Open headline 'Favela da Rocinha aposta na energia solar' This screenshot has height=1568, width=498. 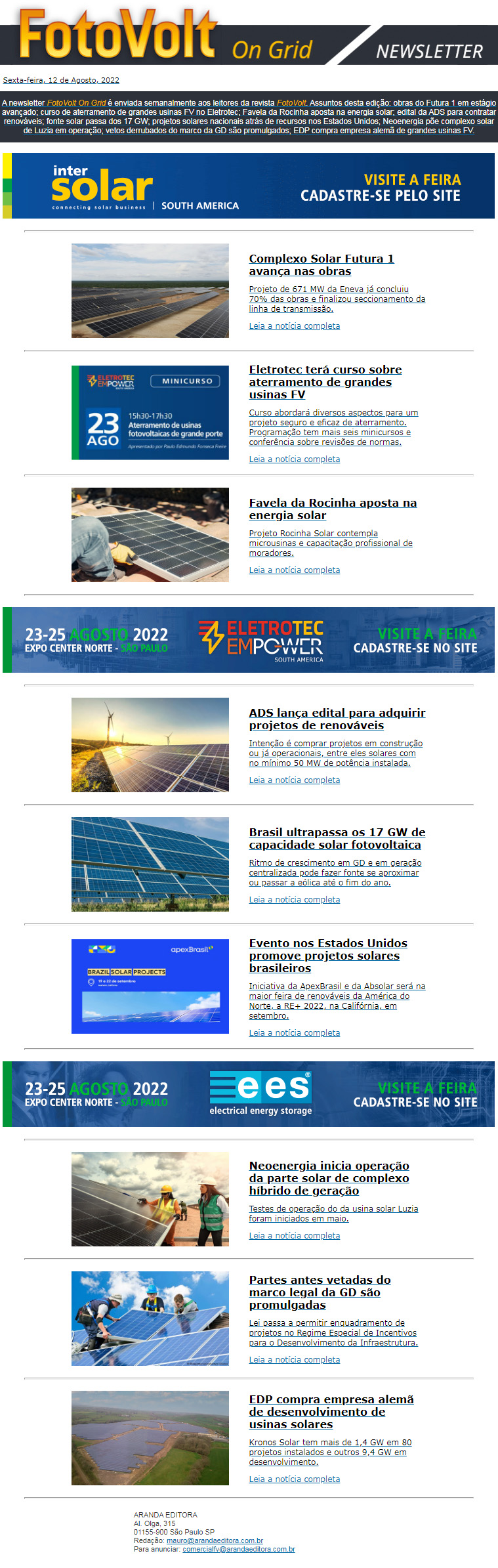[332, 509]
